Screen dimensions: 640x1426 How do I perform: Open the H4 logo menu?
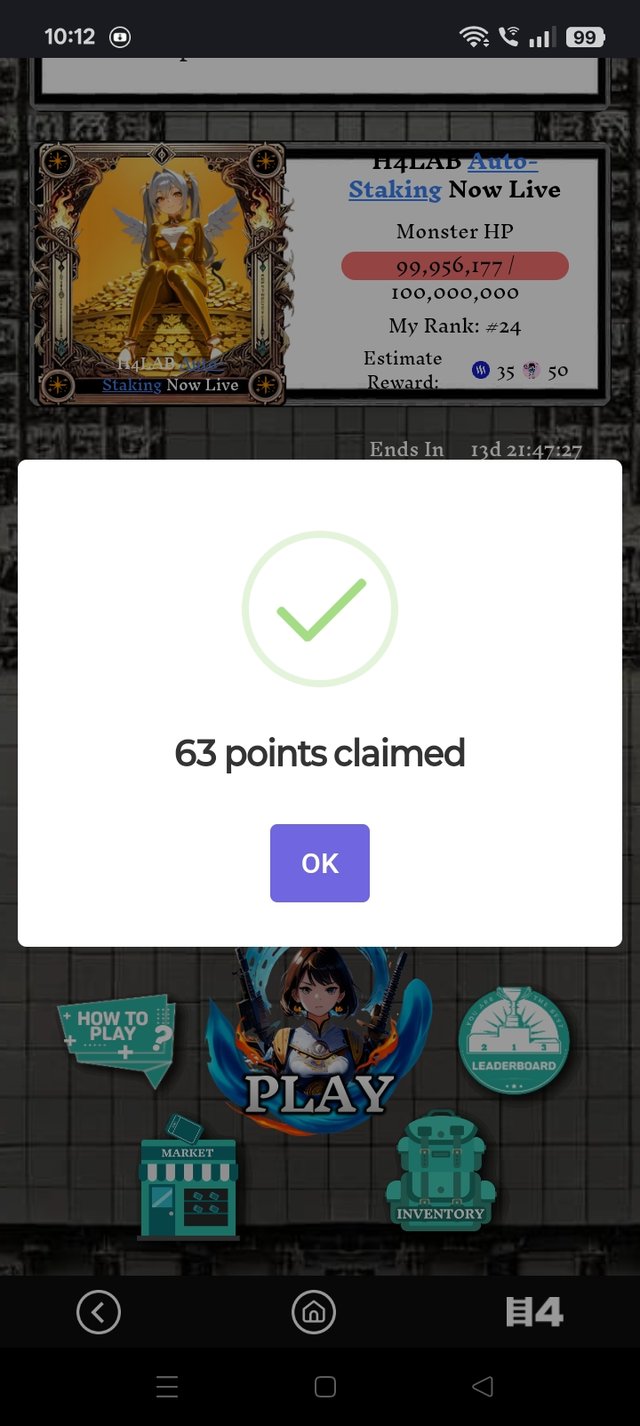pyautogui.click(x=534, y=1312)
